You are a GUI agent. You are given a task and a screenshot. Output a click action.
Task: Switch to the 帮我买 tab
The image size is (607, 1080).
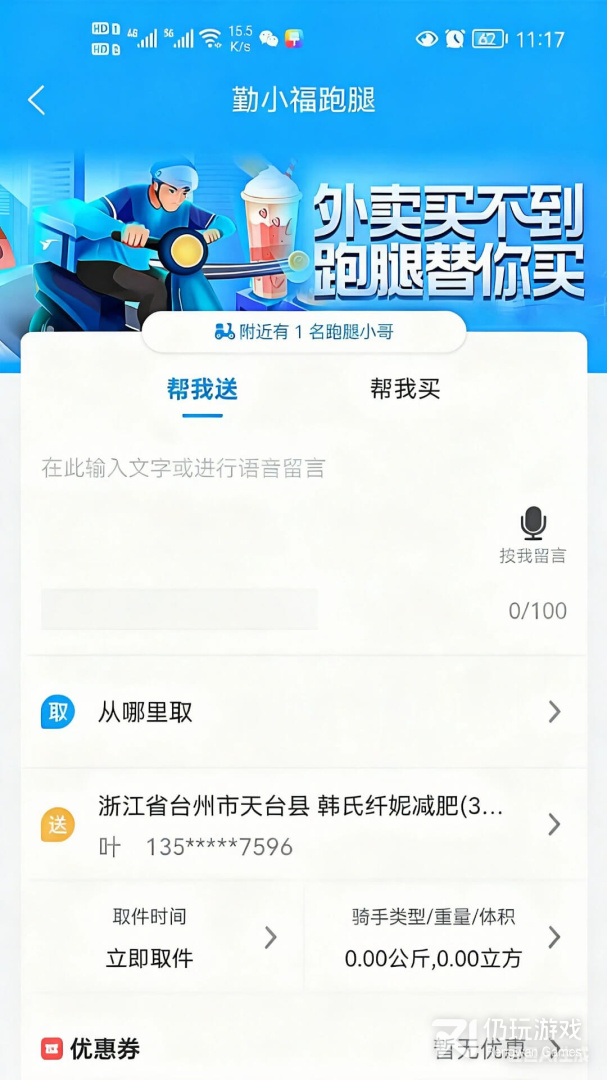[405, 390]
